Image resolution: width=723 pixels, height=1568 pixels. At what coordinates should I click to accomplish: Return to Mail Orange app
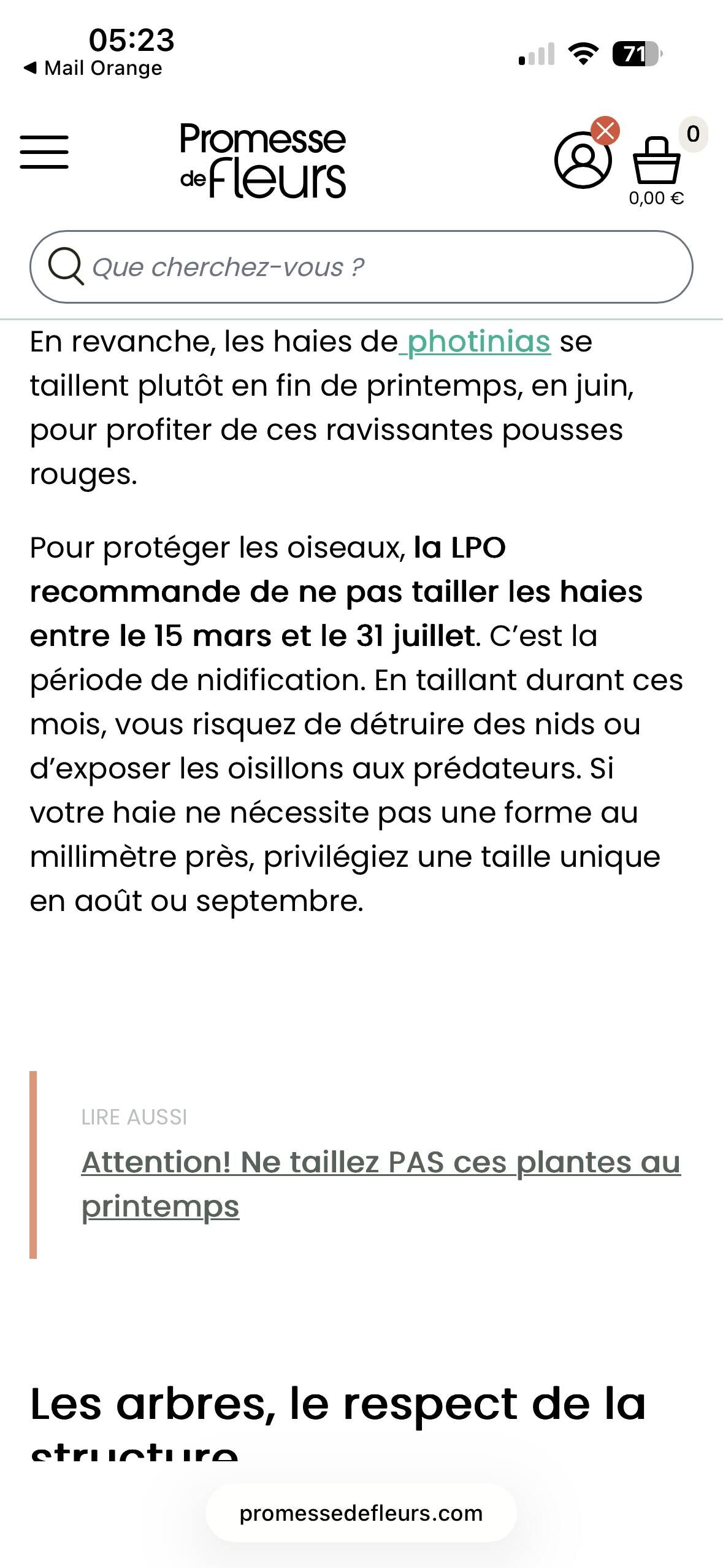pyautogui.click(x=93, y=68)
